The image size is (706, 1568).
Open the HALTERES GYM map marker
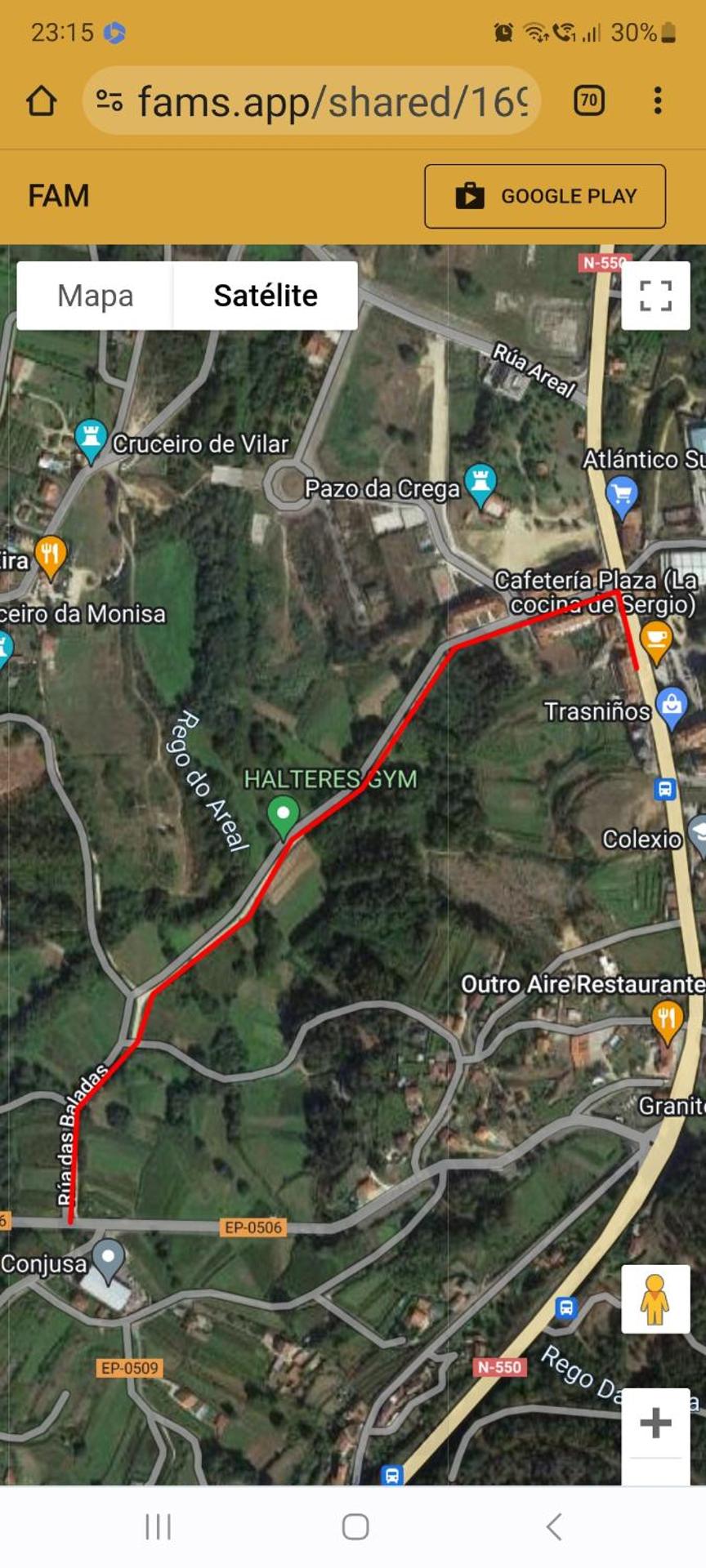point(284,815)
